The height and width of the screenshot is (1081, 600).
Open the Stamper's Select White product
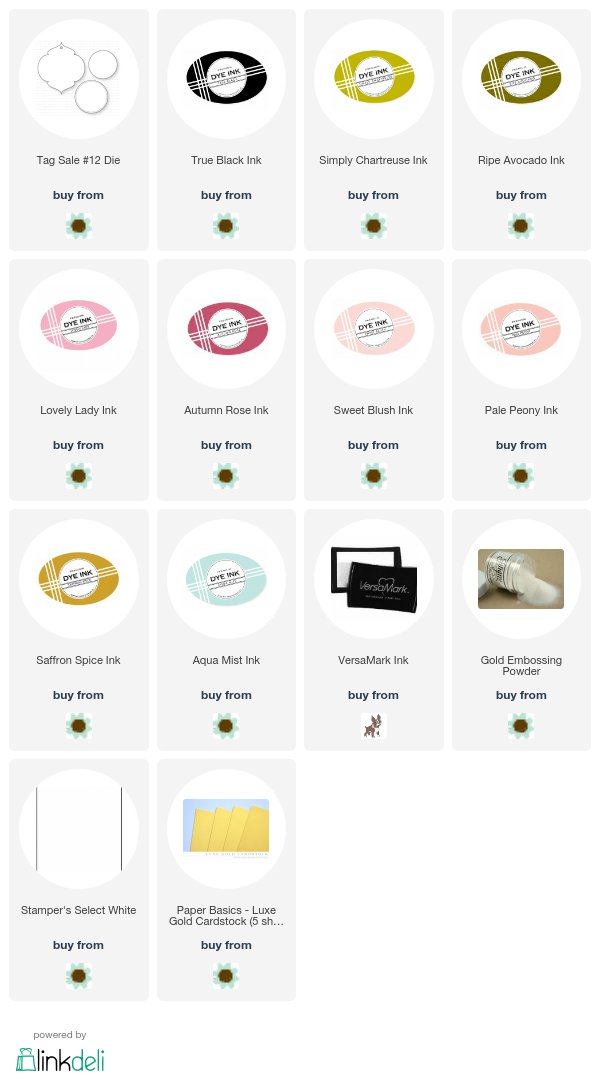(x=79, y=829)
